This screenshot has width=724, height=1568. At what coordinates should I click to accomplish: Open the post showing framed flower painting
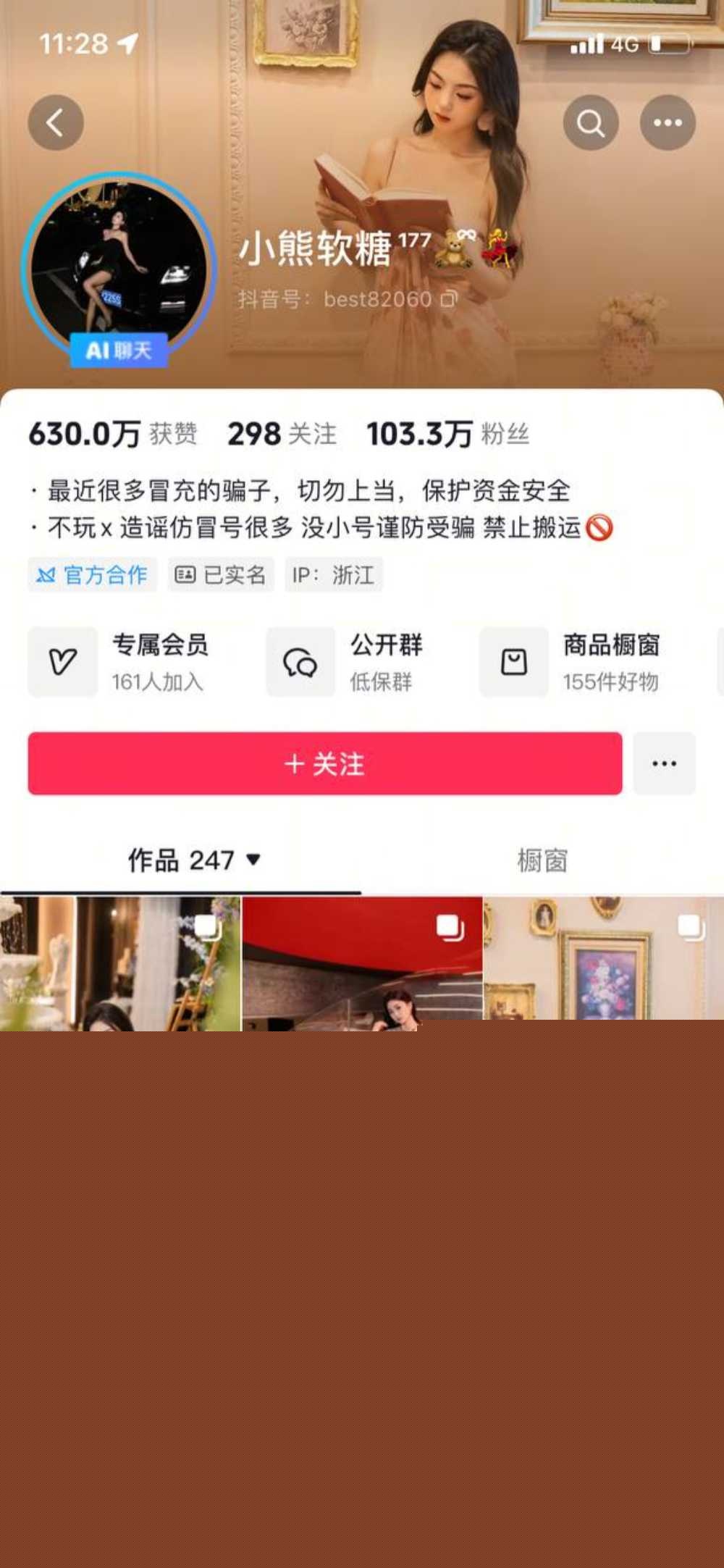[x=604, y=958]
